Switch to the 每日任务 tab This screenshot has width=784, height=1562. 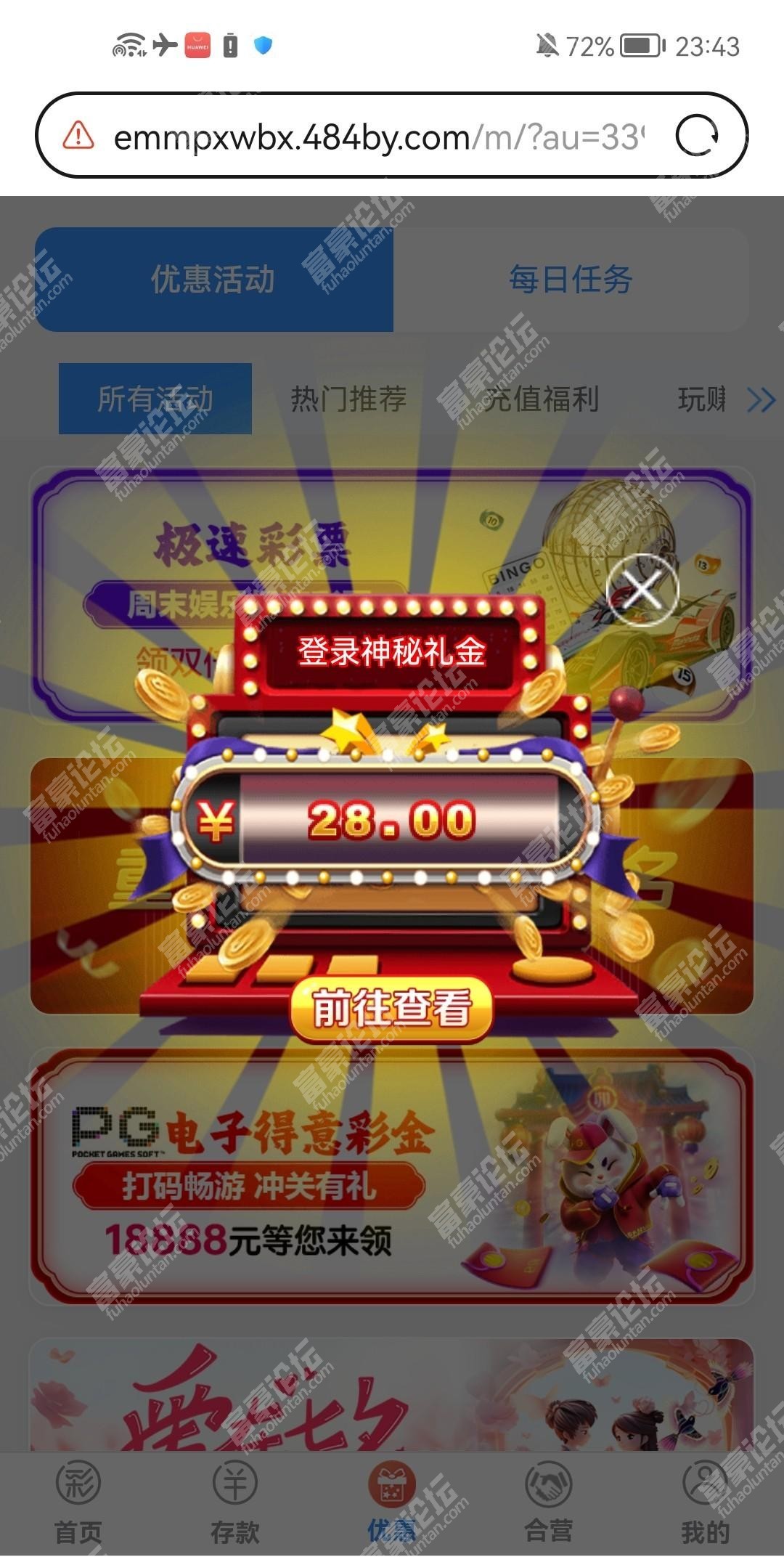tap(571, 280)
